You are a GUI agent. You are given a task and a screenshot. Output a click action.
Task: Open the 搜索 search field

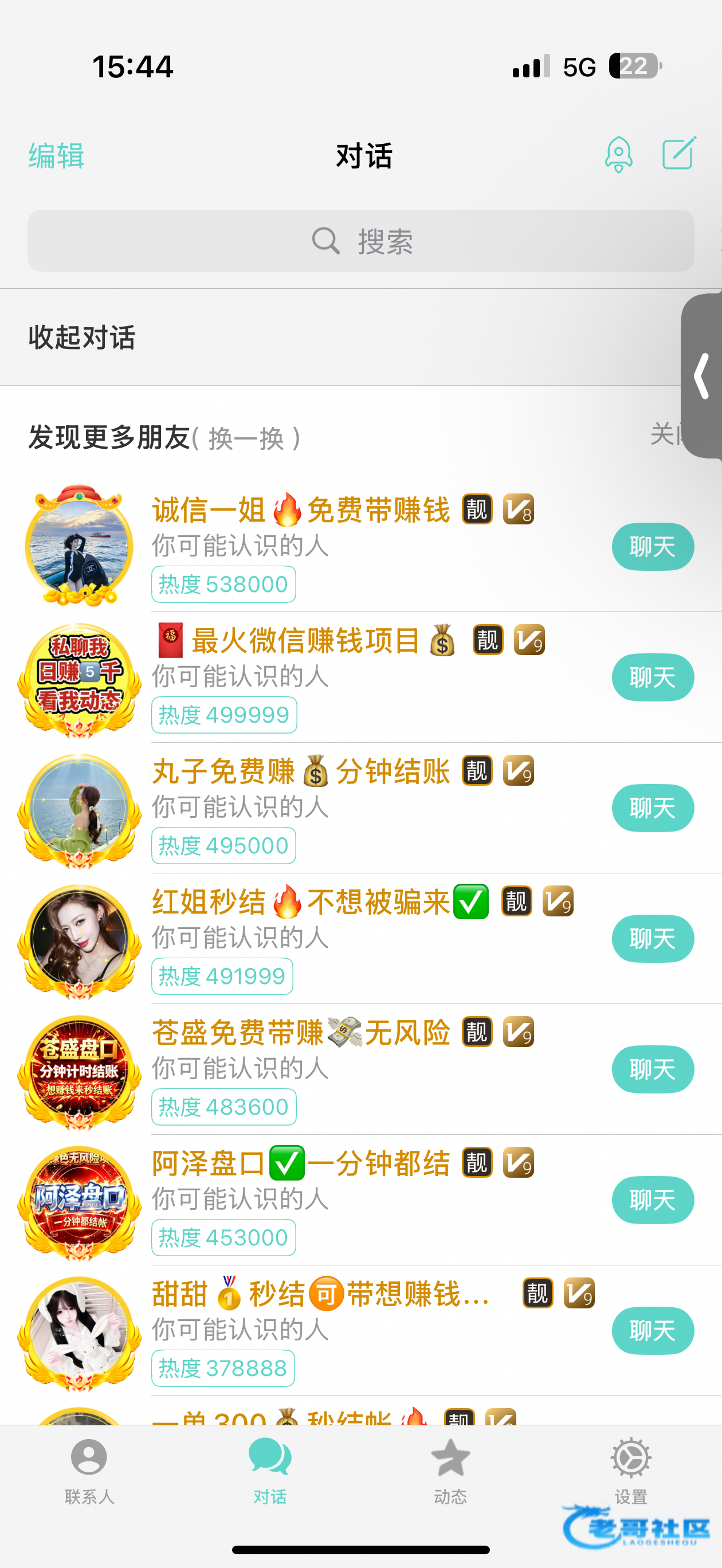pyautogui.click(x=360, y=241)
